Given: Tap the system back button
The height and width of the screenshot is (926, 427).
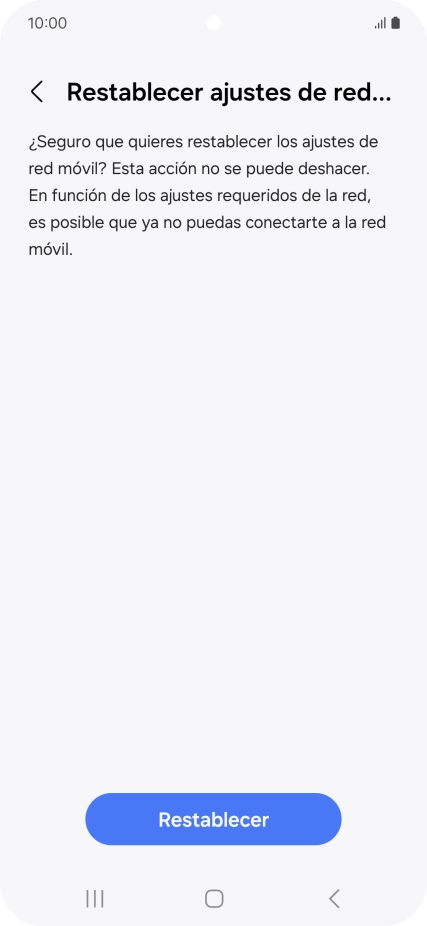Looking at the screenshot, I should click(334, 899).
